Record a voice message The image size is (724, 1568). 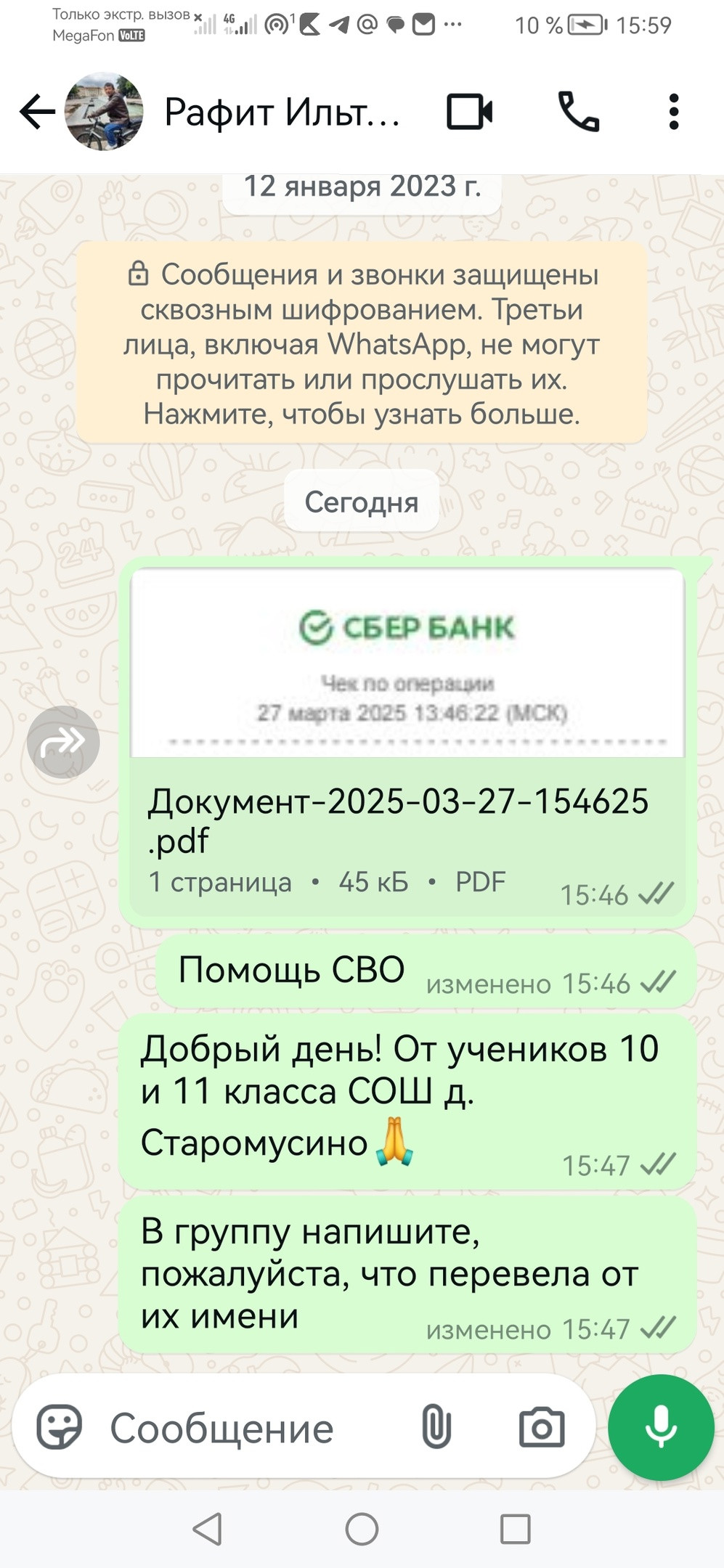coord(661,1427)
